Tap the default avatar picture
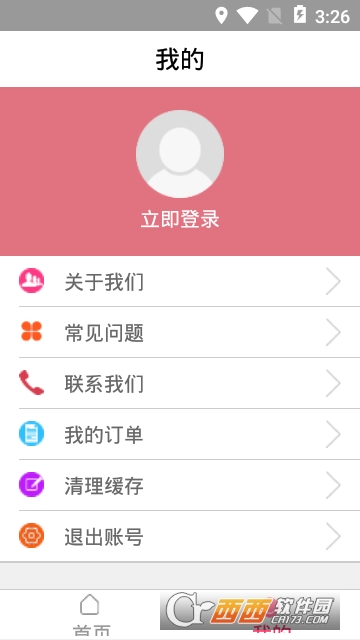The height and width of the screenshot is (640, 360). point(180,154)
